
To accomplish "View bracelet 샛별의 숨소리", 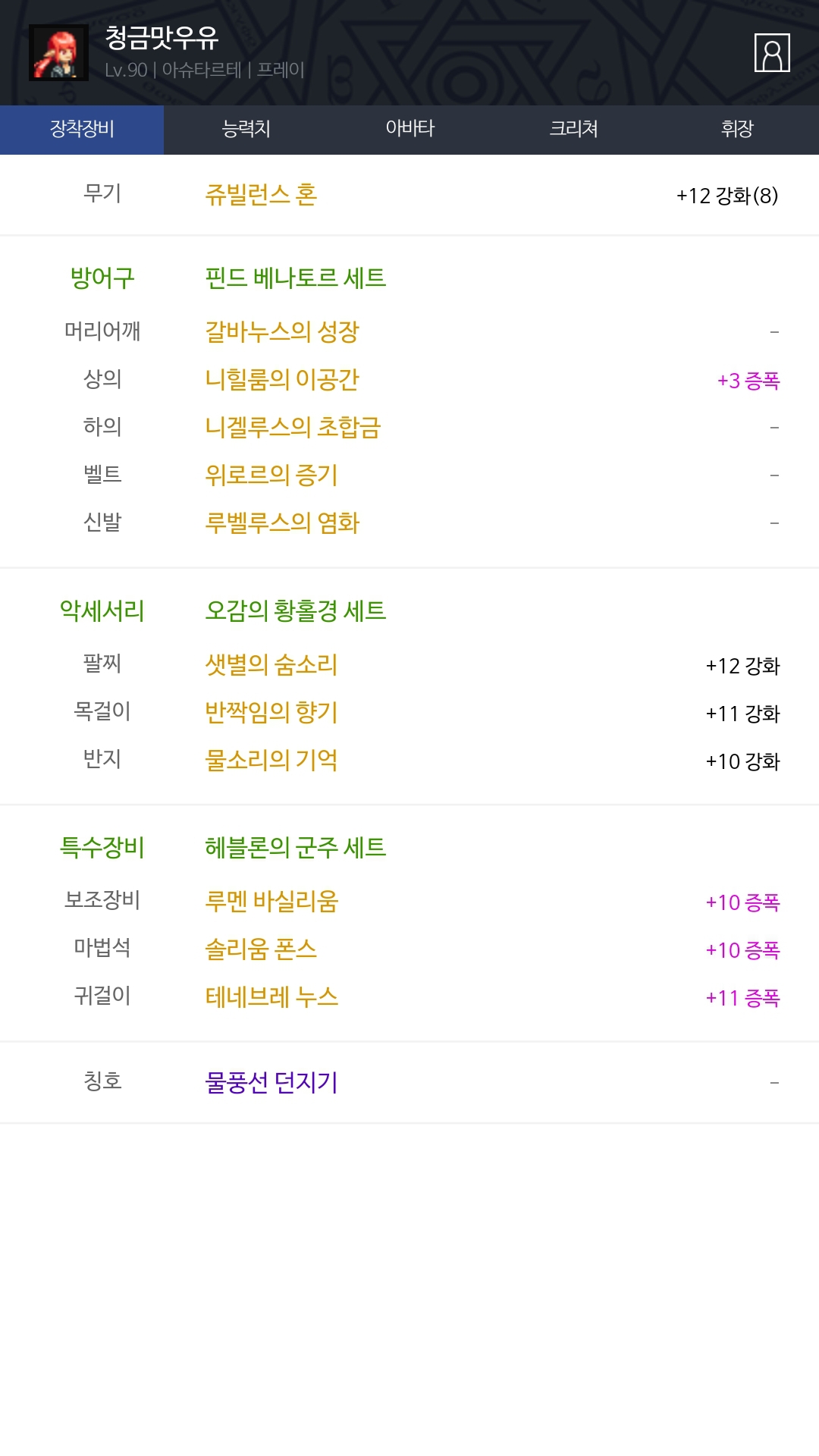I will tap(271, 665).
